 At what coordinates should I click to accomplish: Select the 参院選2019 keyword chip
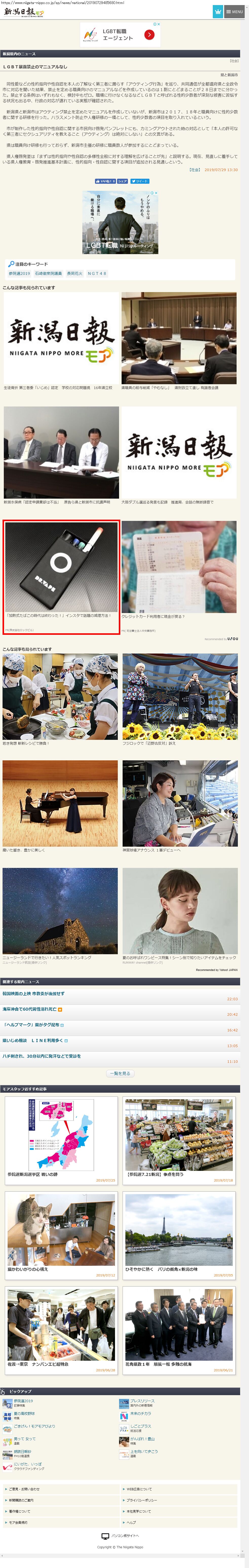pyautogui.click(x=20, y=273)
